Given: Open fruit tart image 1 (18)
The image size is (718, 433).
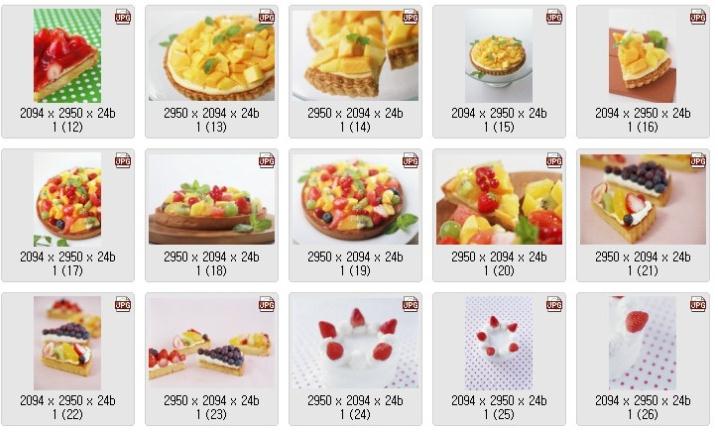Looking at the screenshot, I should (x=211, y=199).
